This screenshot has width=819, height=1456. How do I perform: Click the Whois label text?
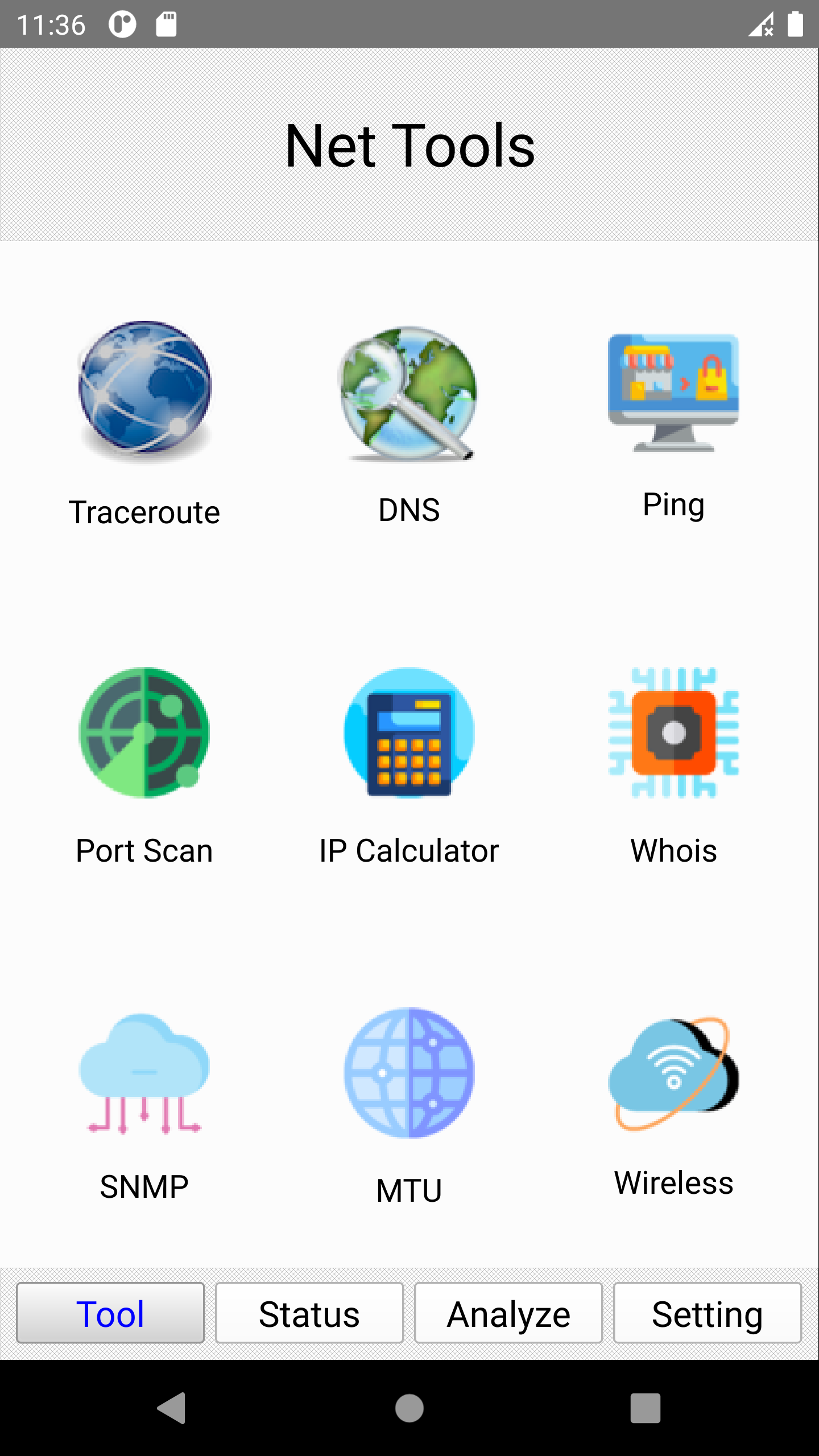[675, 850]
